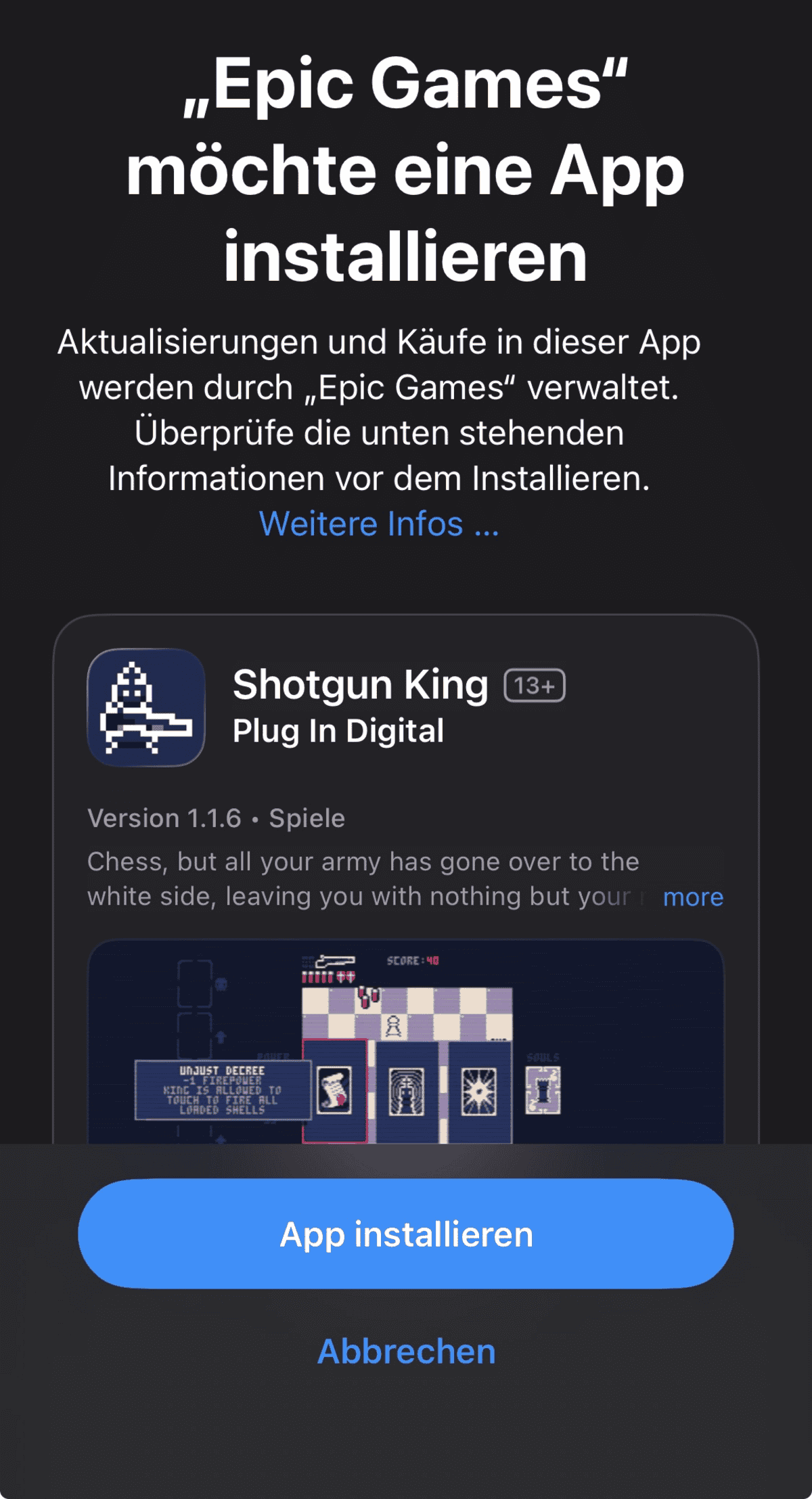Expand the description with more
The width and height of the screenshot is (812, 1499).
pyautogui.click(x=693, y=897)
